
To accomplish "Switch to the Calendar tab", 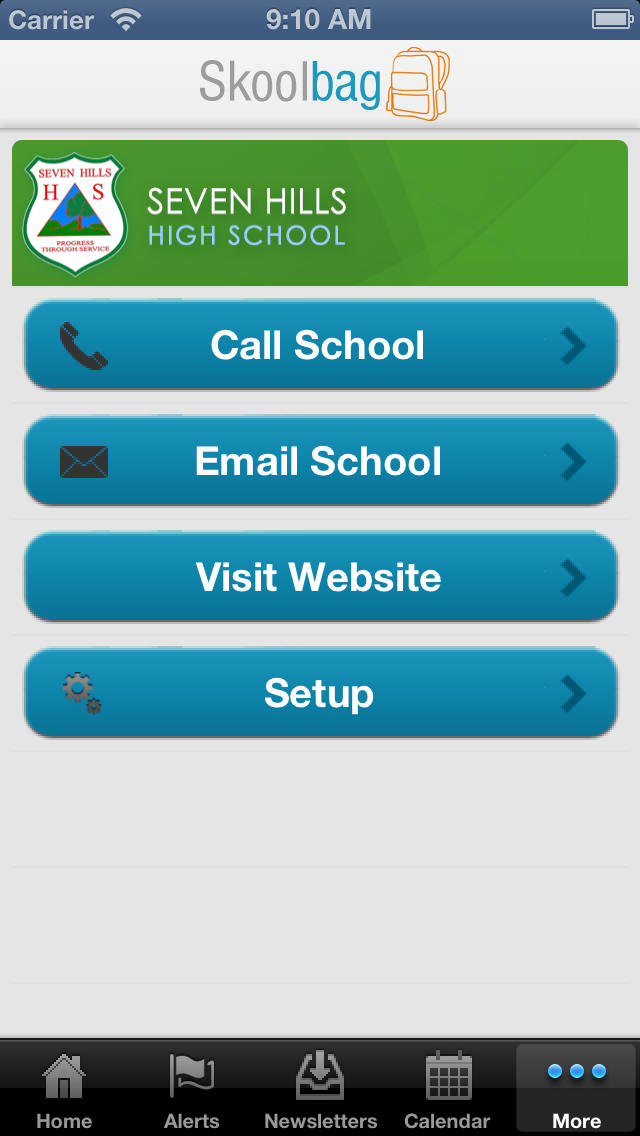I will tap(447, 1088).
